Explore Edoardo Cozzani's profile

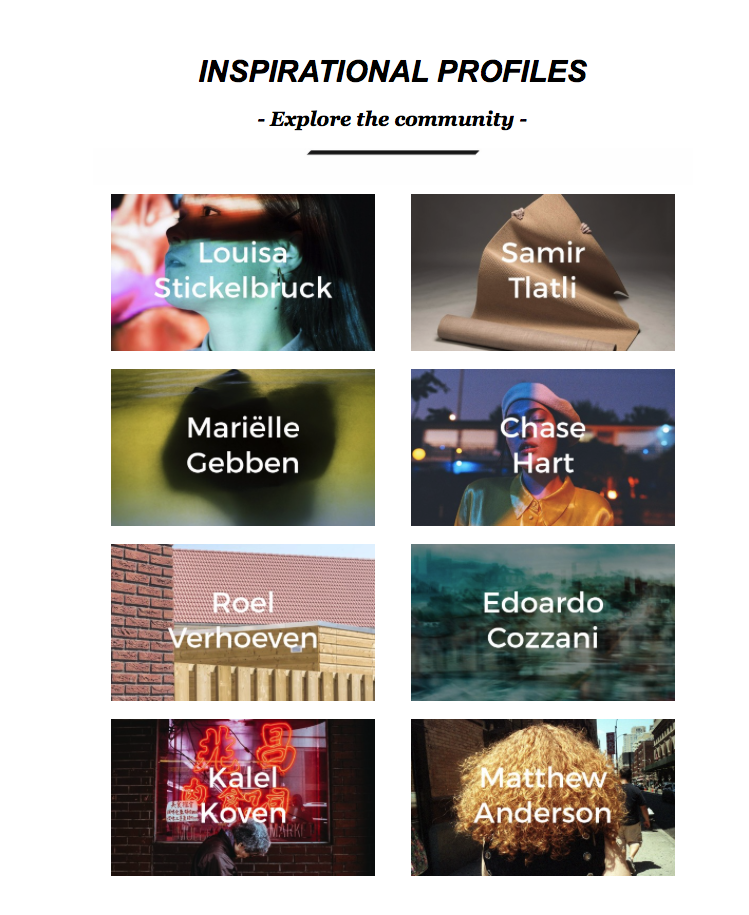542,622
